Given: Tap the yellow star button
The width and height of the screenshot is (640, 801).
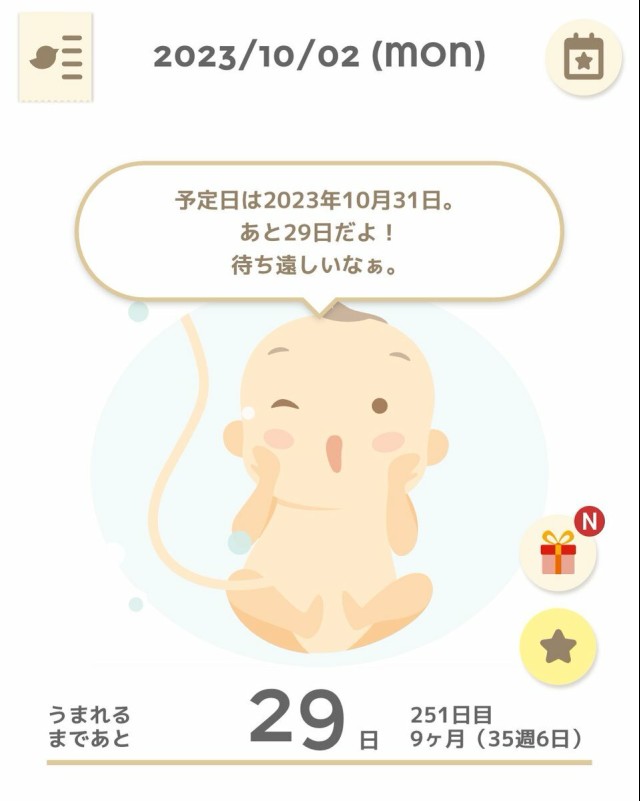Looking at the screenshot, I should pos(558,647).
